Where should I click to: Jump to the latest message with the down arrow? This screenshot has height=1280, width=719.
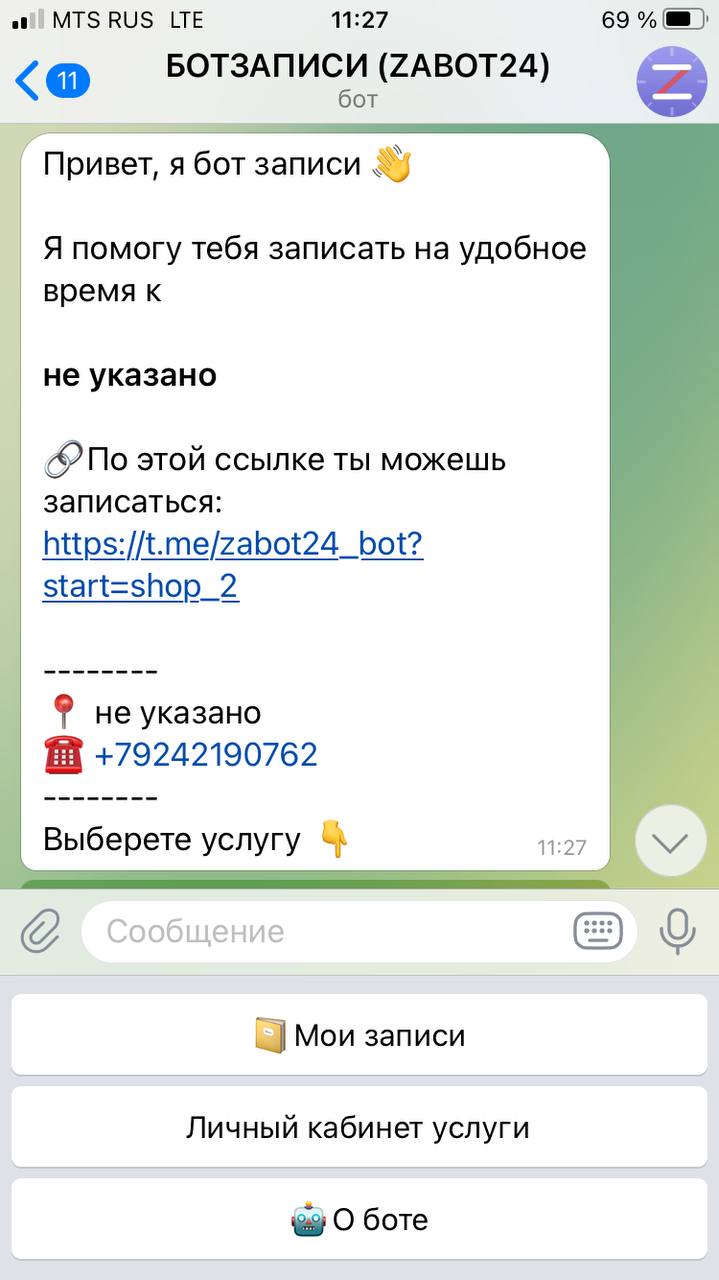(670, 841)
